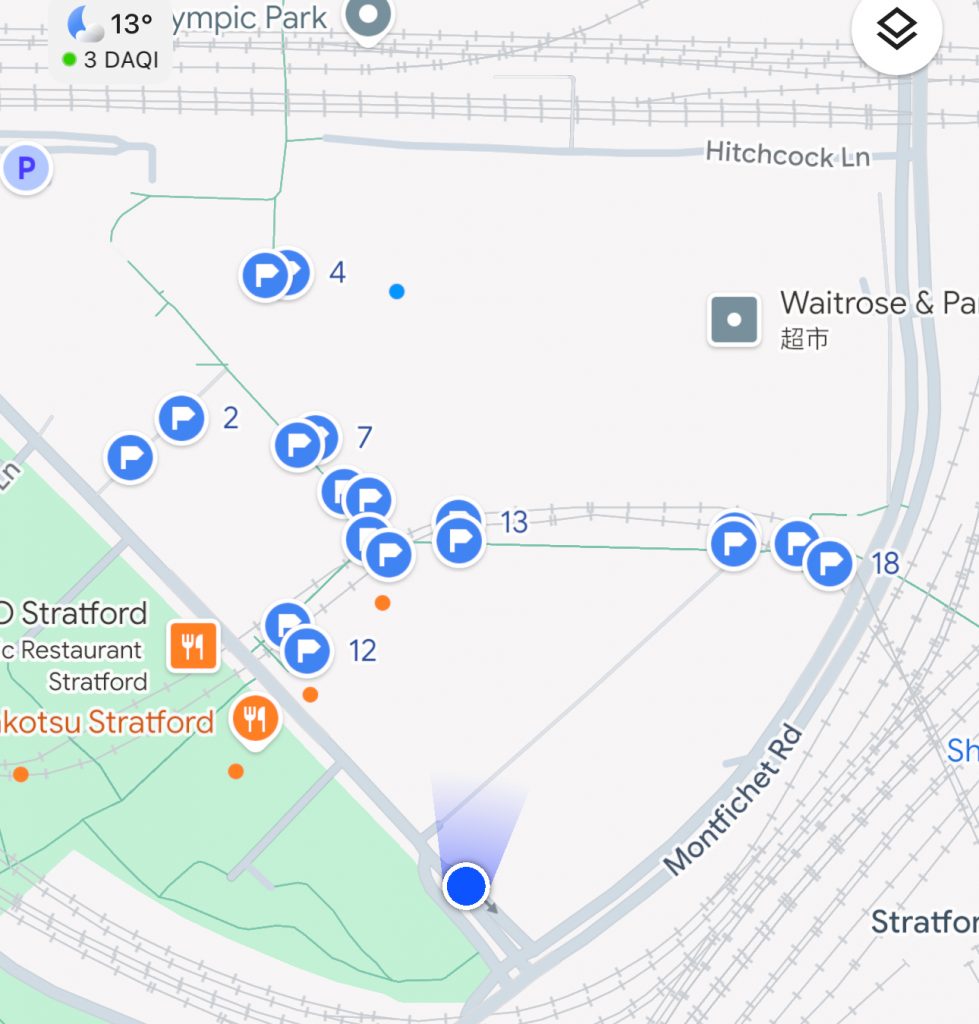
Task: Open the weather and air quality widget
Action: click(x=110, y=38)
